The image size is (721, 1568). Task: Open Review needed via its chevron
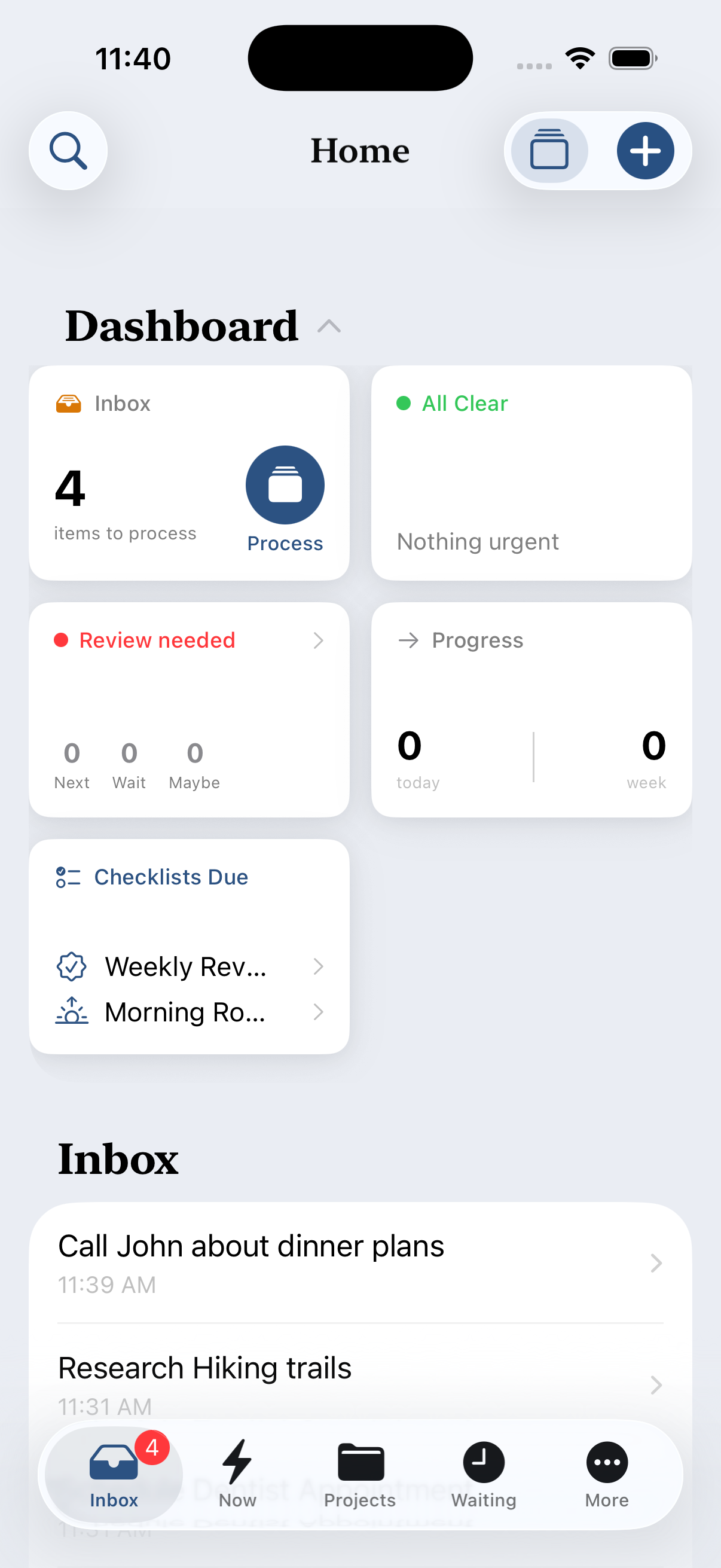[x=319, y=640]
